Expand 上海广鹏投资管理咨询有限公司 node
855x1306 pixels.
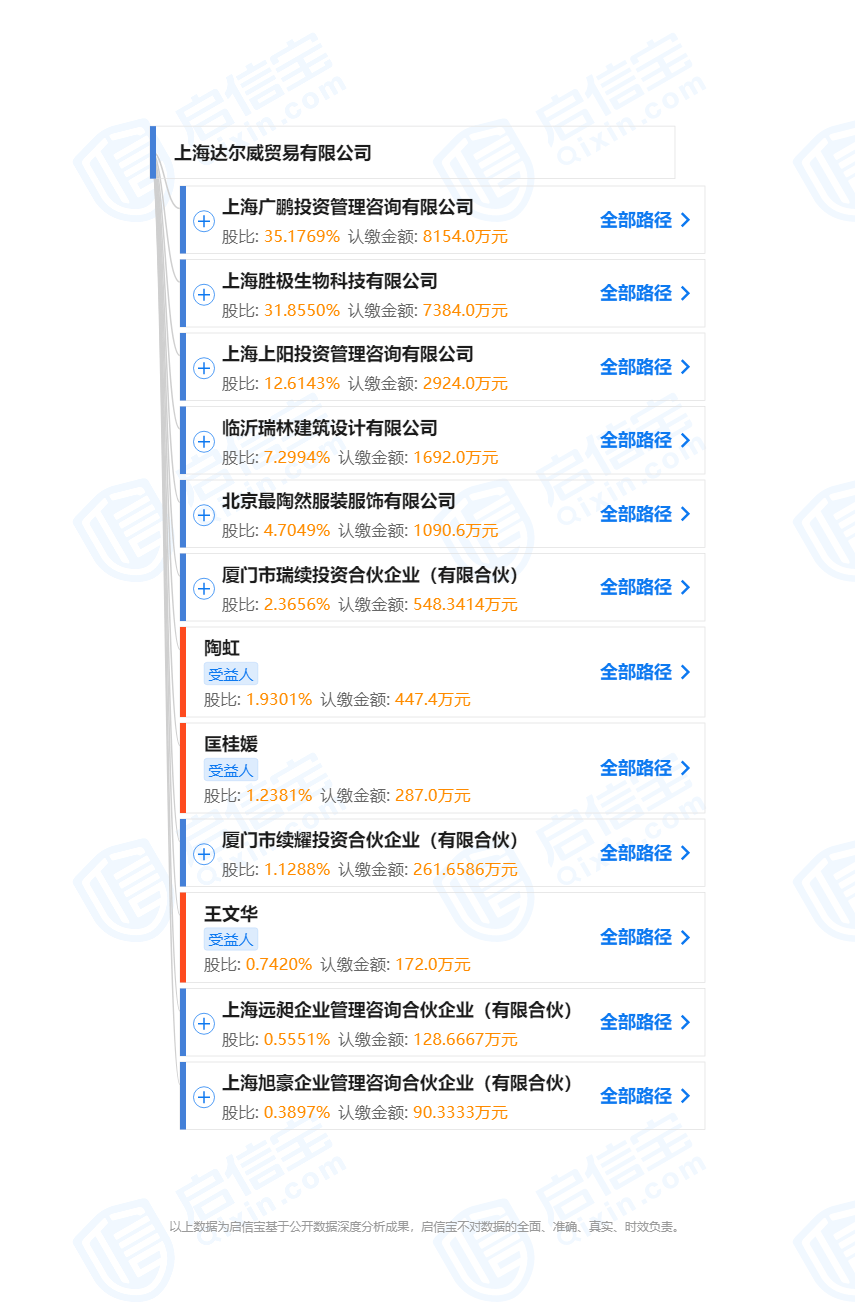pyautogui.click(x=204, y=221)
